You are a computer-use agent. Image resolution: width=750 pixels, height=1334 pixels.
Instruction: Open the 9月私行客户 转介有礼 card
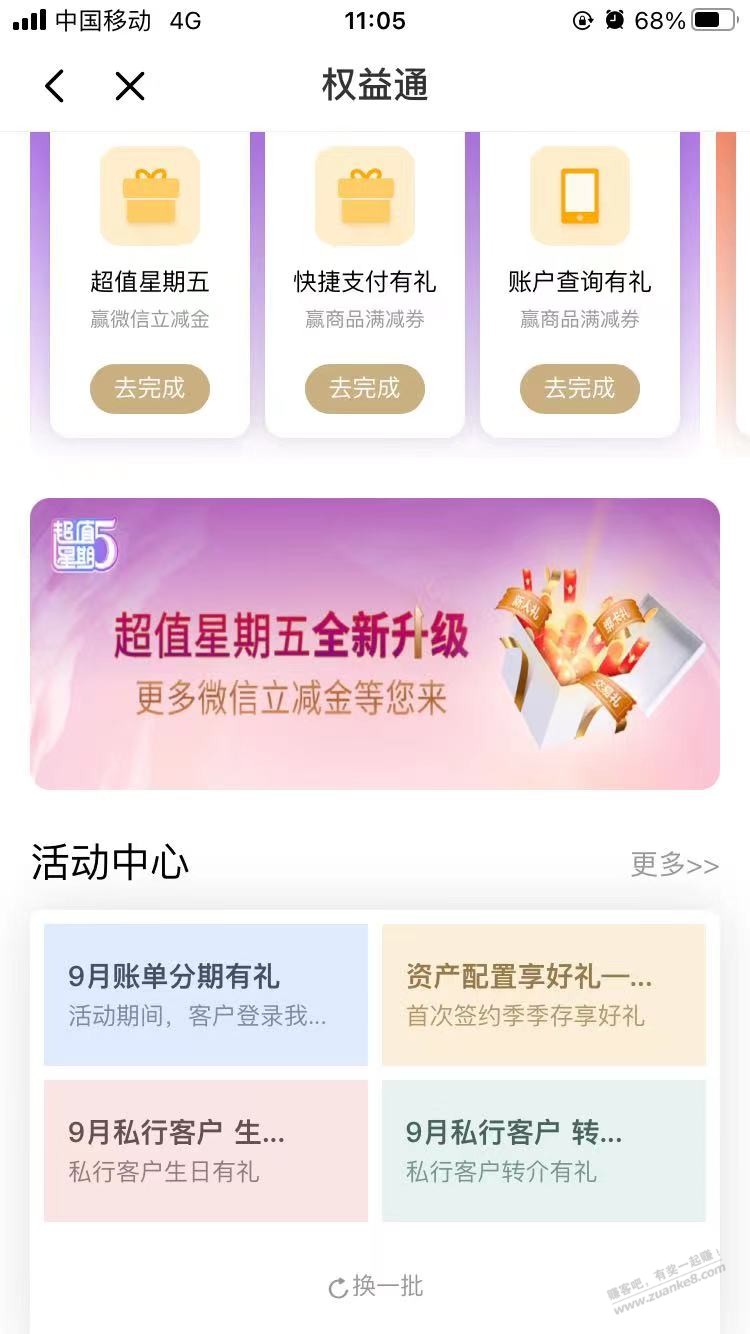[x=544, y=1151]
